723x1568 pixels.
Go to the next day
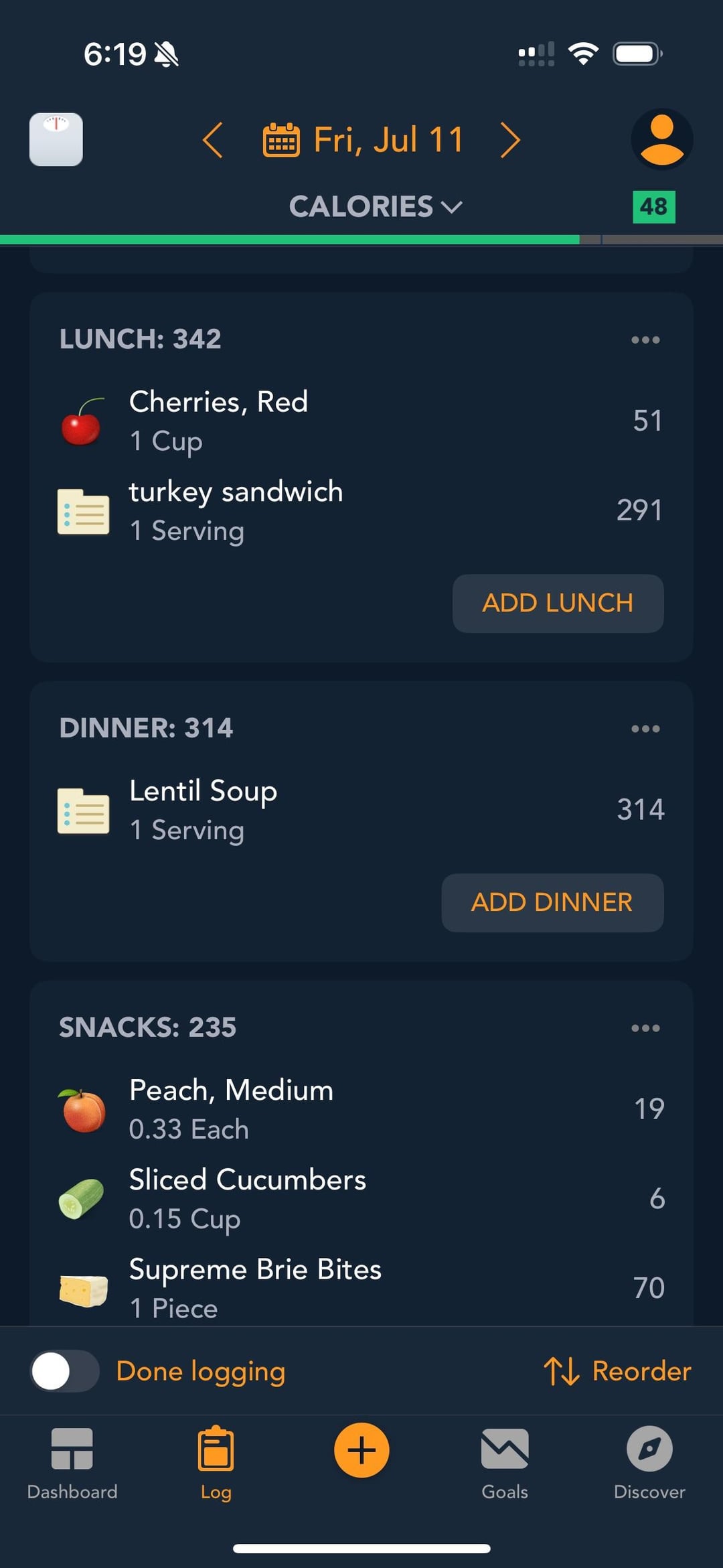510,140
